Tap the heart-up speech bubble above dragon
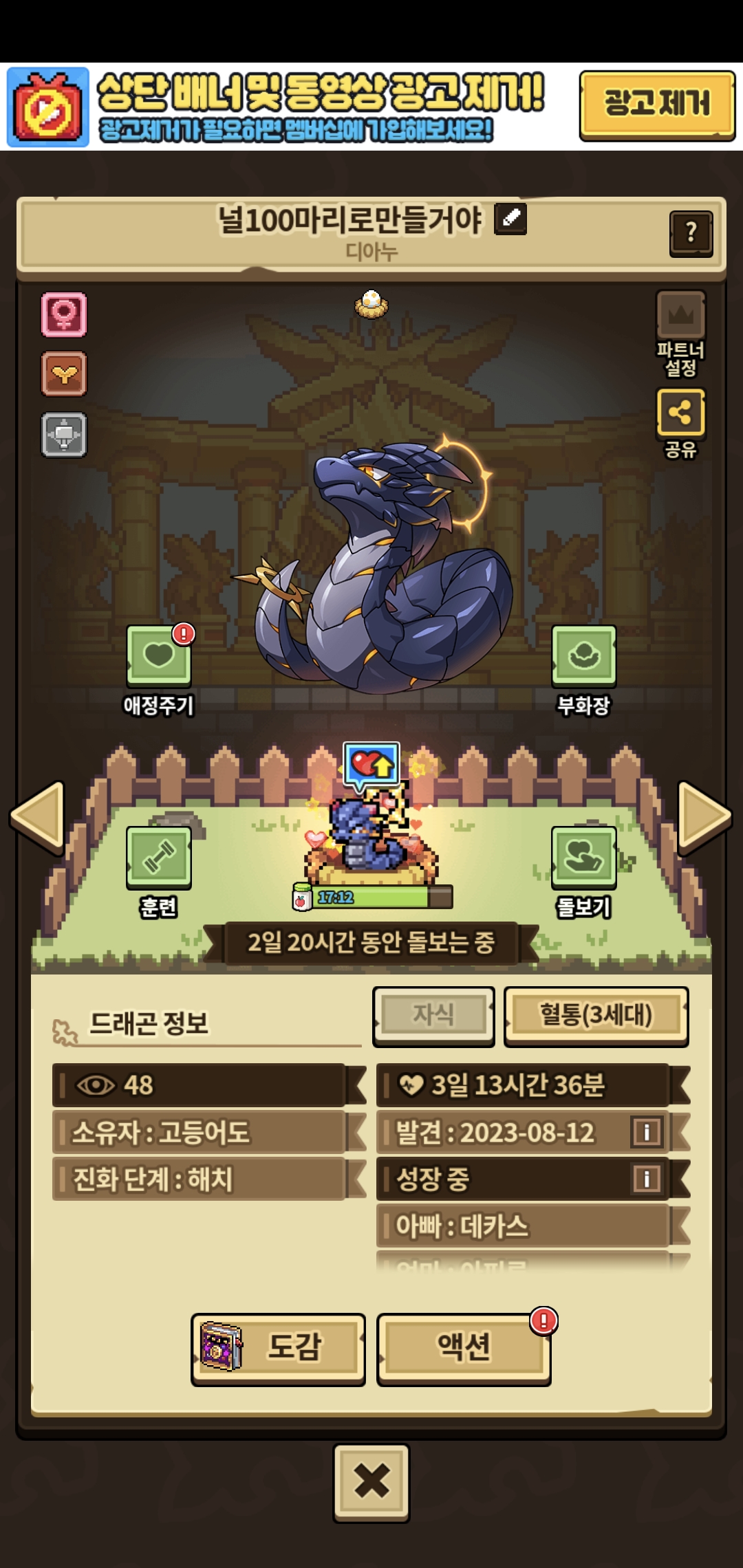Screen dimensions: 743x1568 pos(371,765)
